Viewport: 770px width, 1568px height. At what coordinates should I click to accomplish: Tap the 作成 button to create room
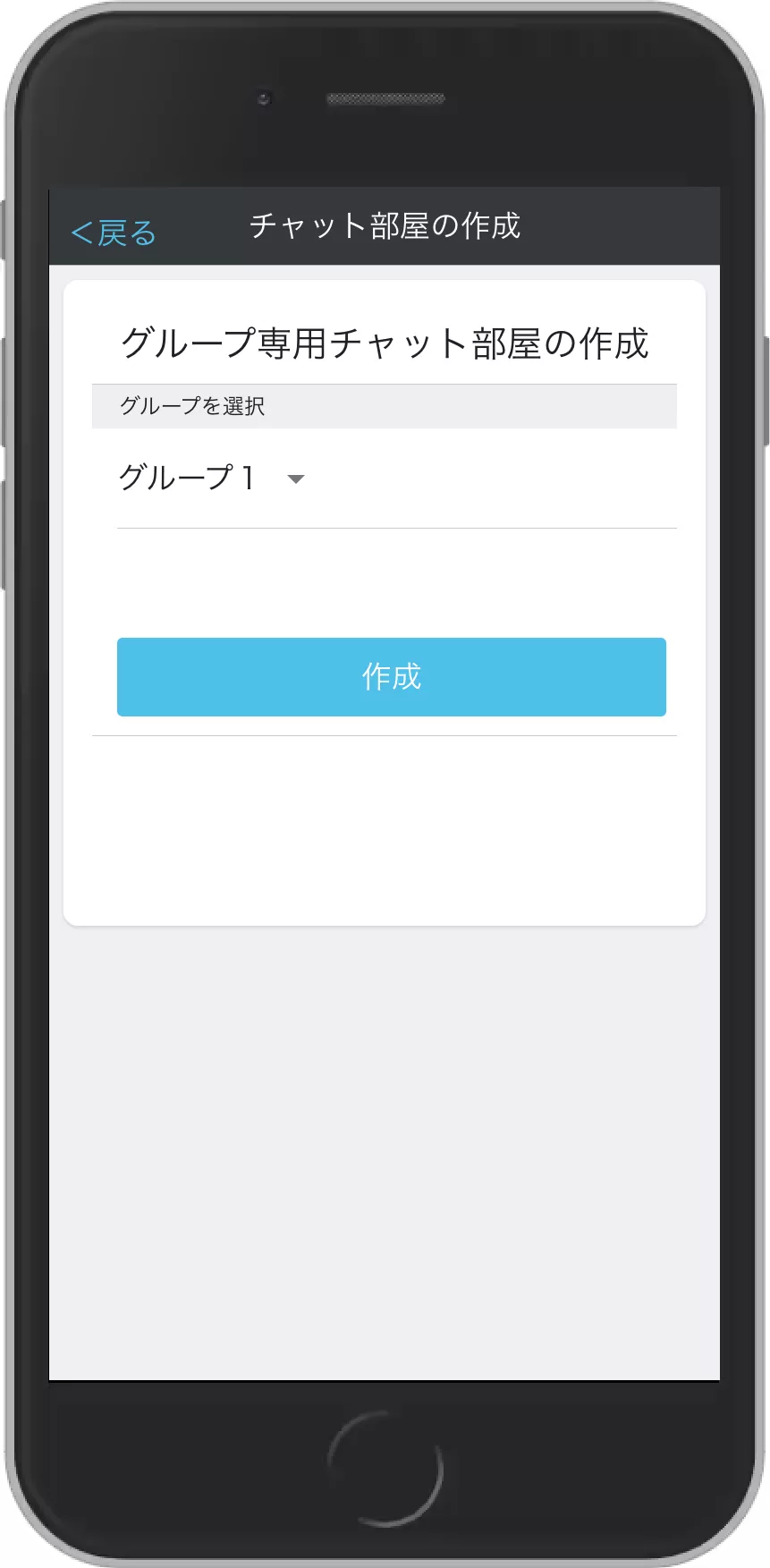pyautogui.click(x=391, y=677)
